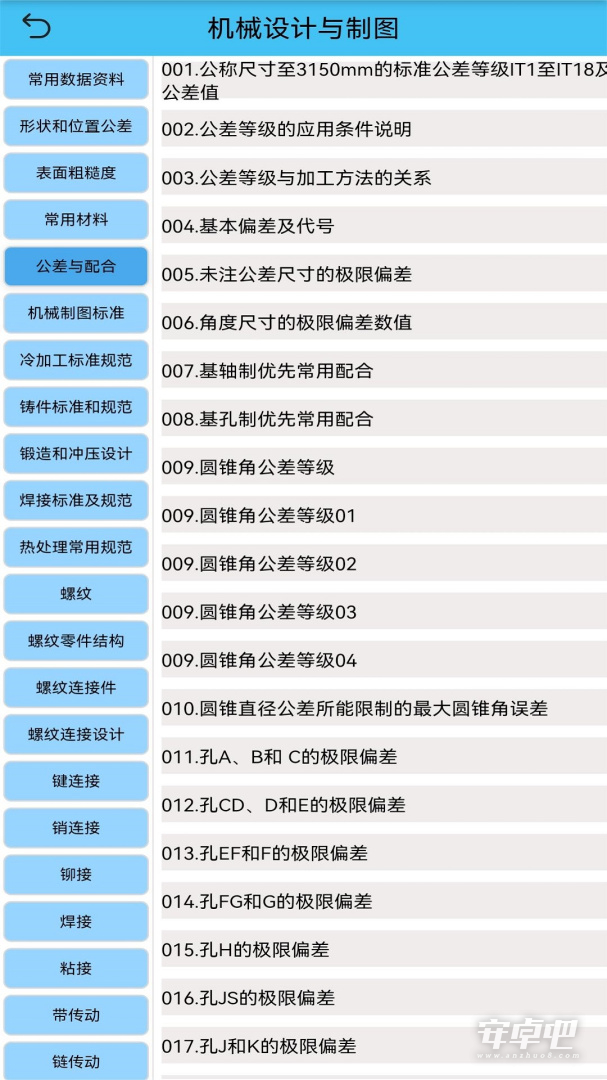607x1080 pixels.
Task: Select the 常用数据资料 category
Action: [76, 79]
